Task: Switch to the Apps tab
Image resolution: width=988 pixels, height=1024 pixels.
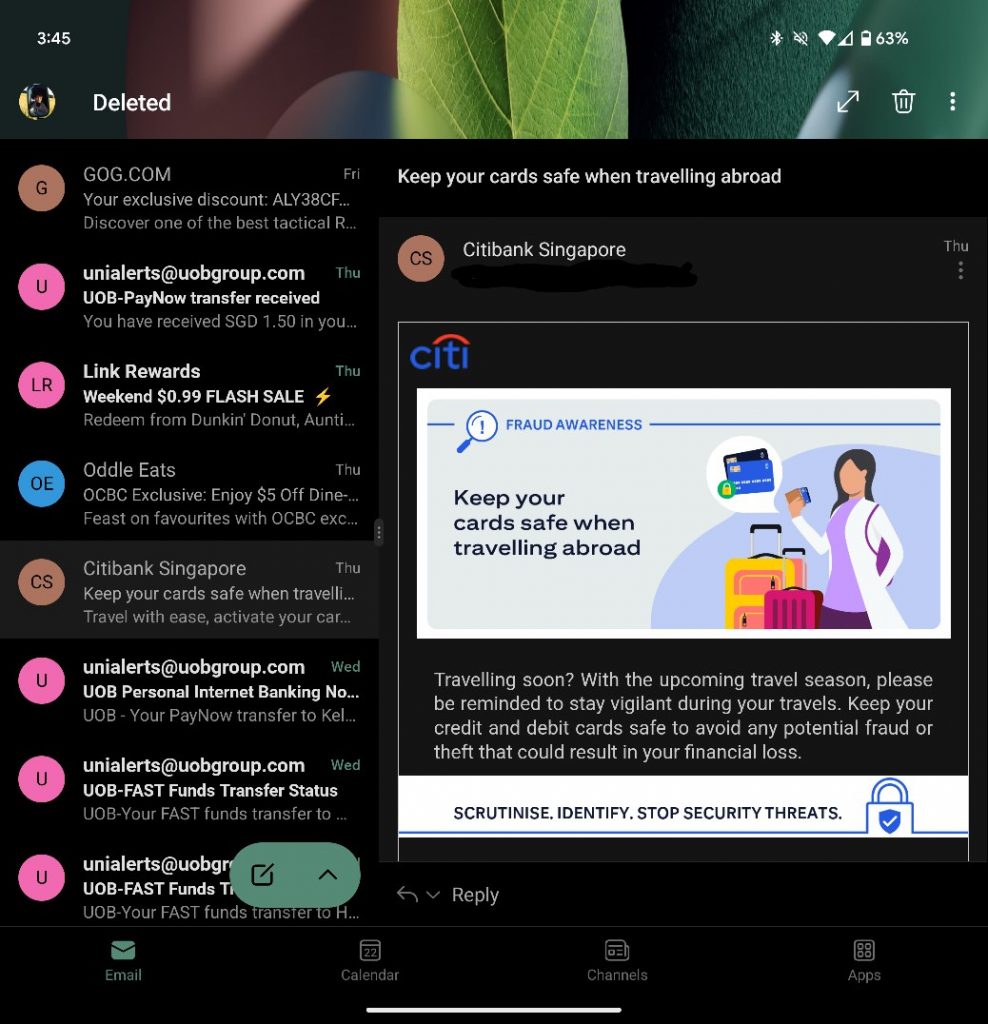Action: (x=864, y=960)
